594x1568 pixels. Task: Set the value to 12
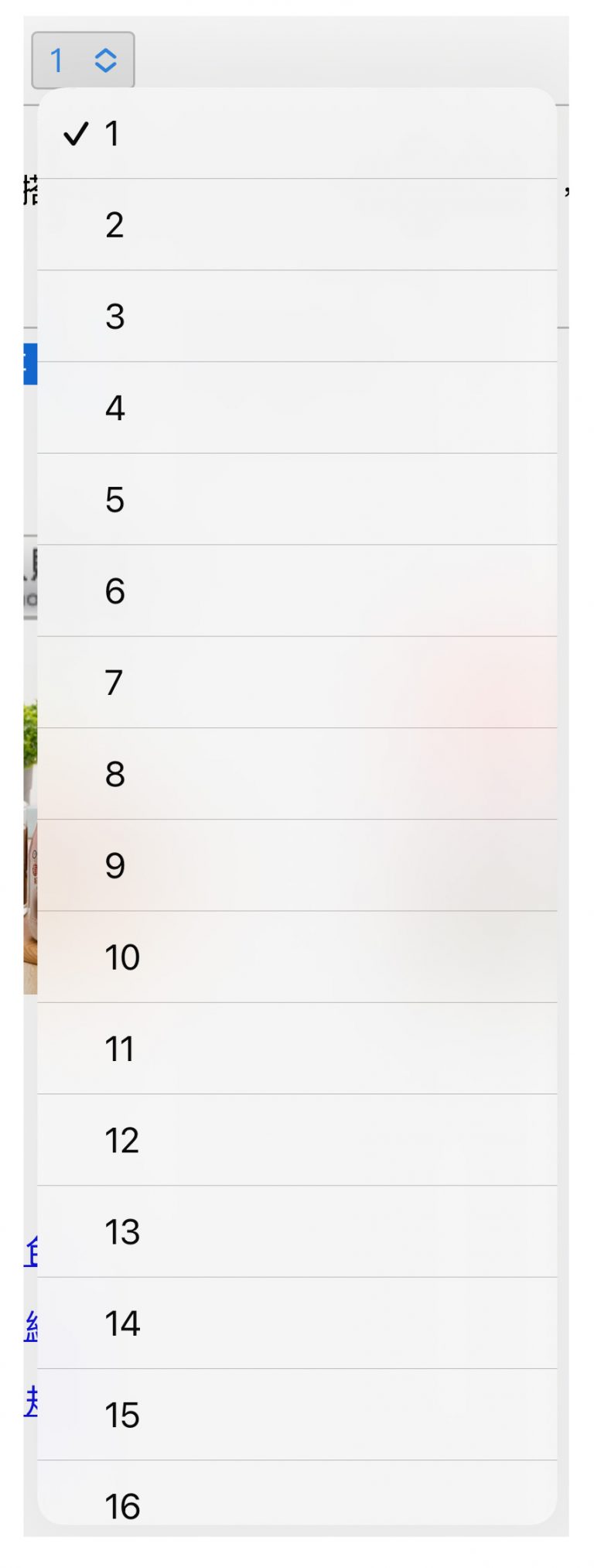tap(297, 1139)
